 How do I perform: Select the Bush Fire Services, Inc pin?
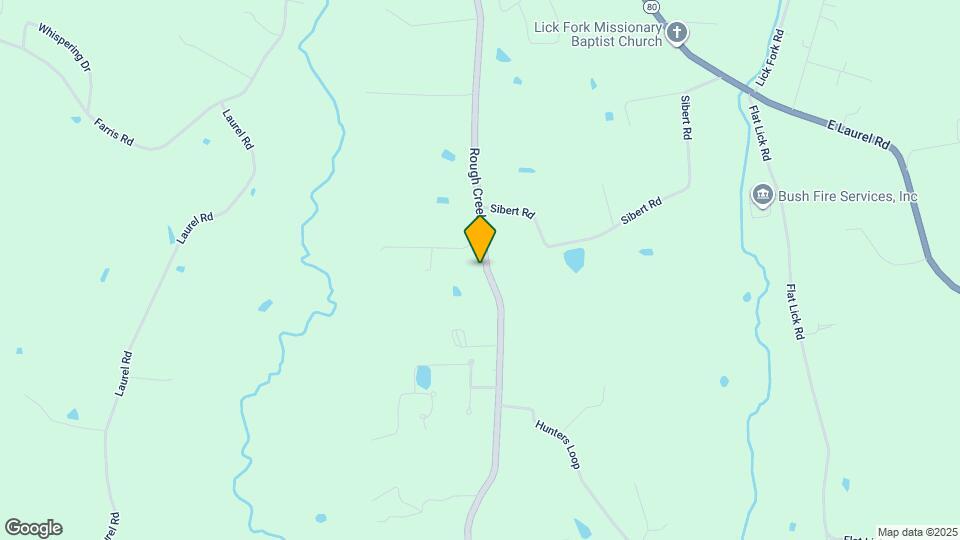(x=762, y=197)
